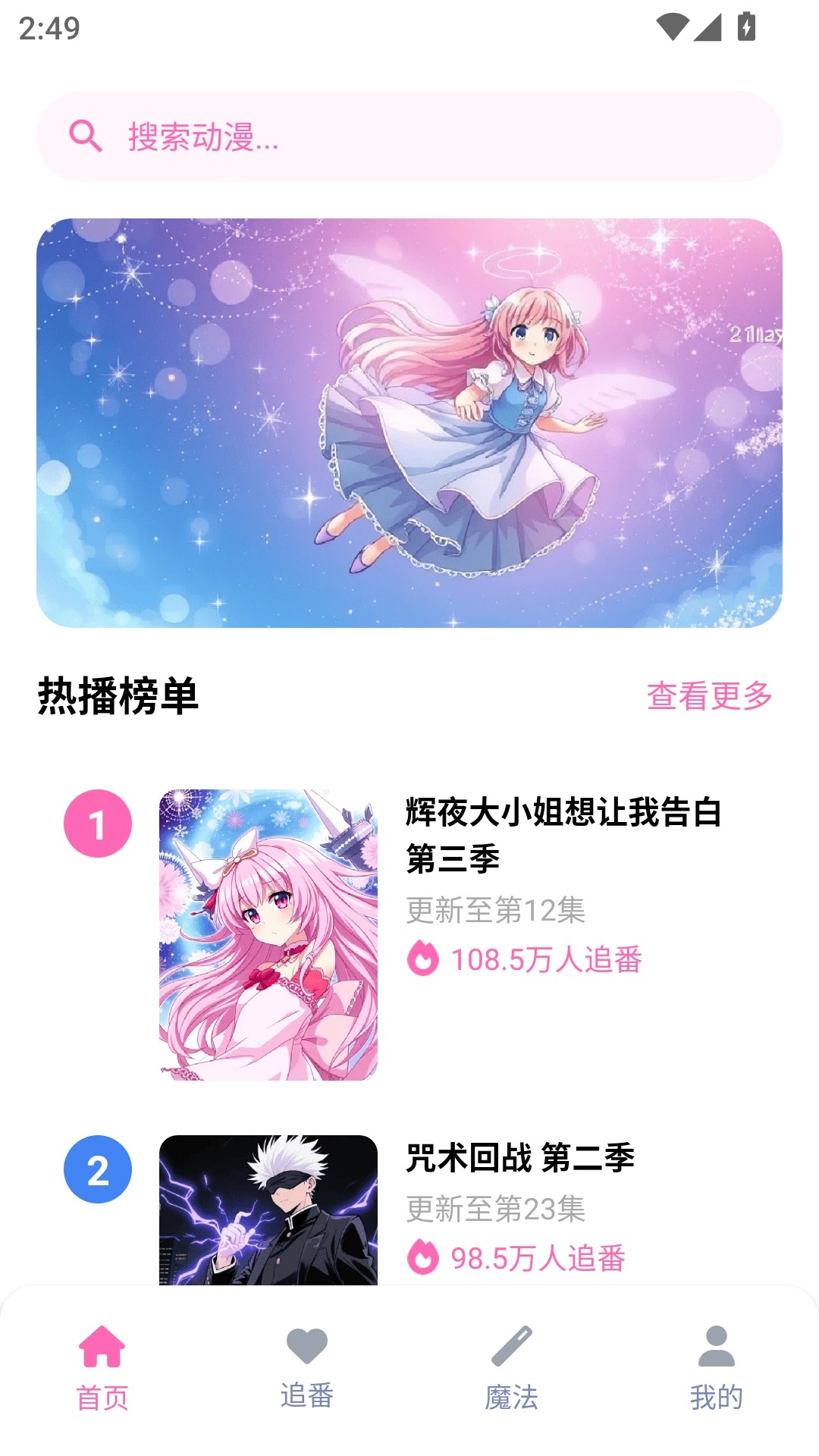The width and height of the screenshot is (819, 1456).
Task: Click the magnifier search icon
Action: (86, 137)
